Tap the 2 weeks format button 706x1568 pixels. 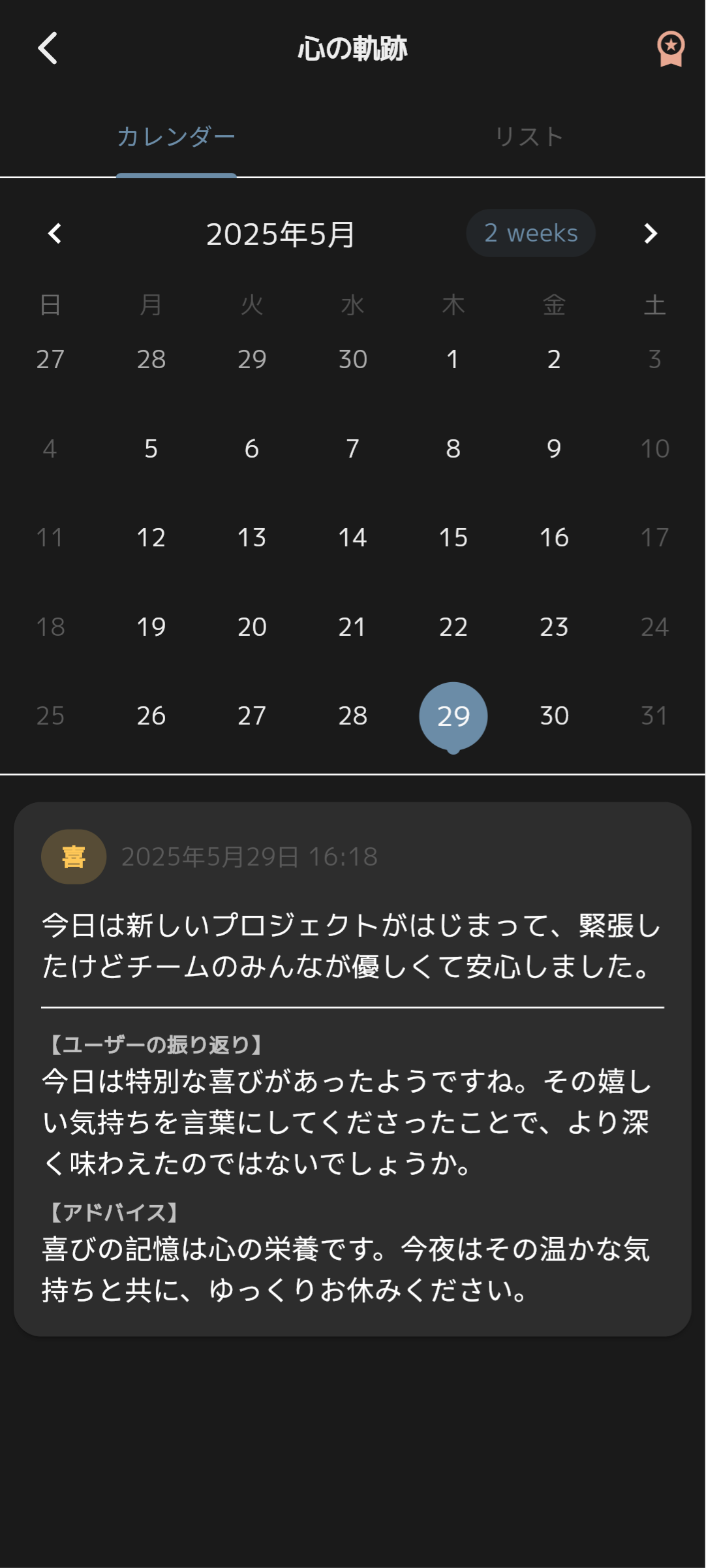click(x=530, y=233)
